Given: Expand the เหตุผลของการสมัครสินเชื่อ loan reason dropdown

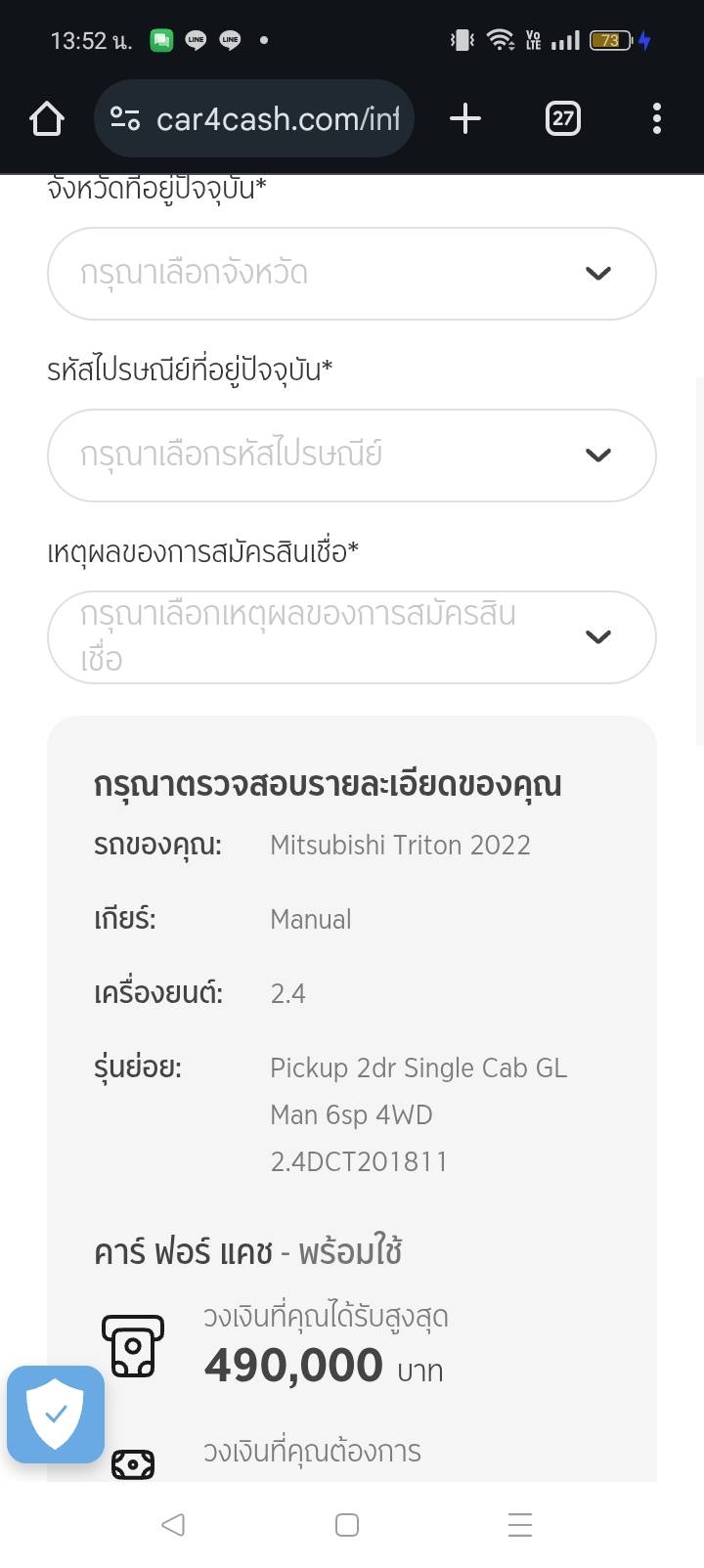Looking at the screenshot, I should [351, 637].
